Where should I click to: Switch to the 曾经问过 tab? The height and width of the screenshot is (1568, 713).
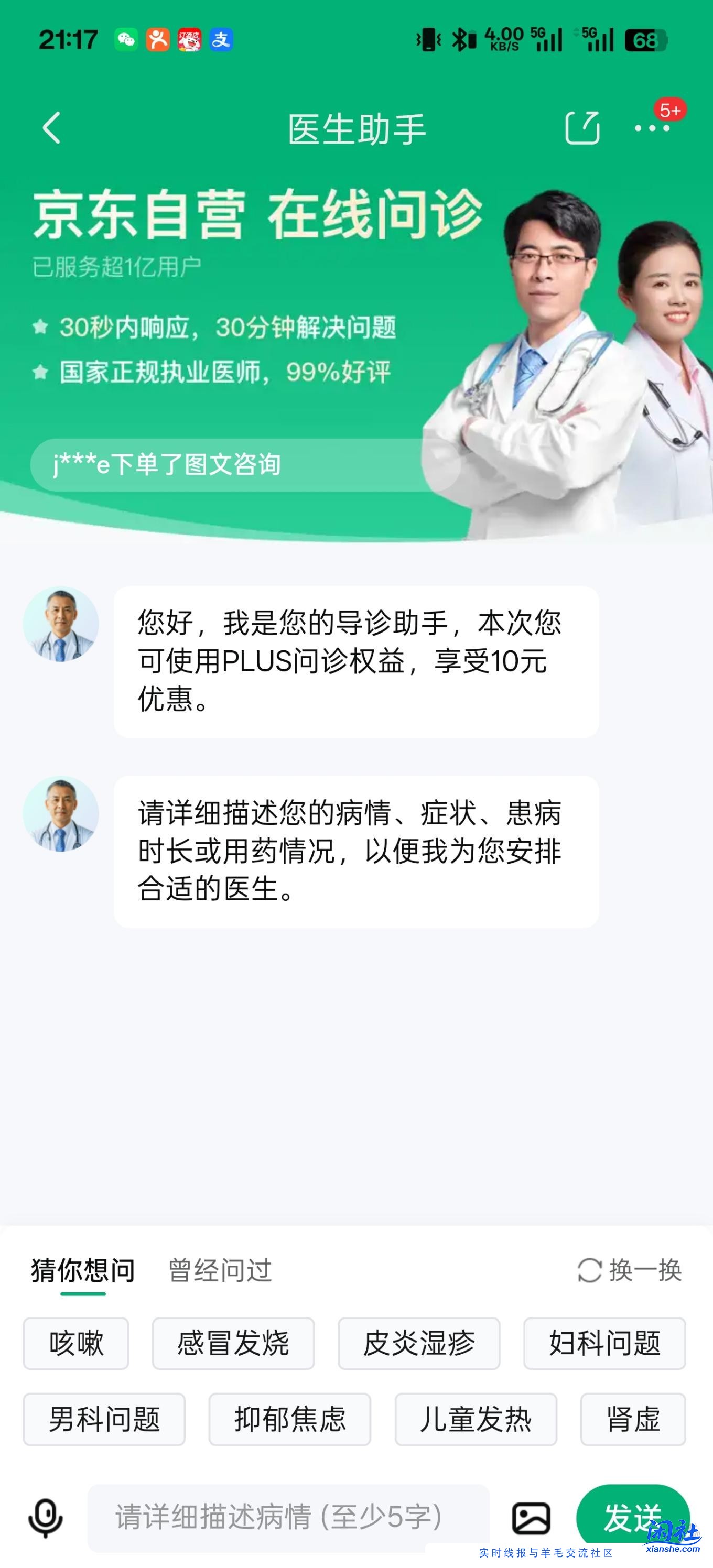220,1270
